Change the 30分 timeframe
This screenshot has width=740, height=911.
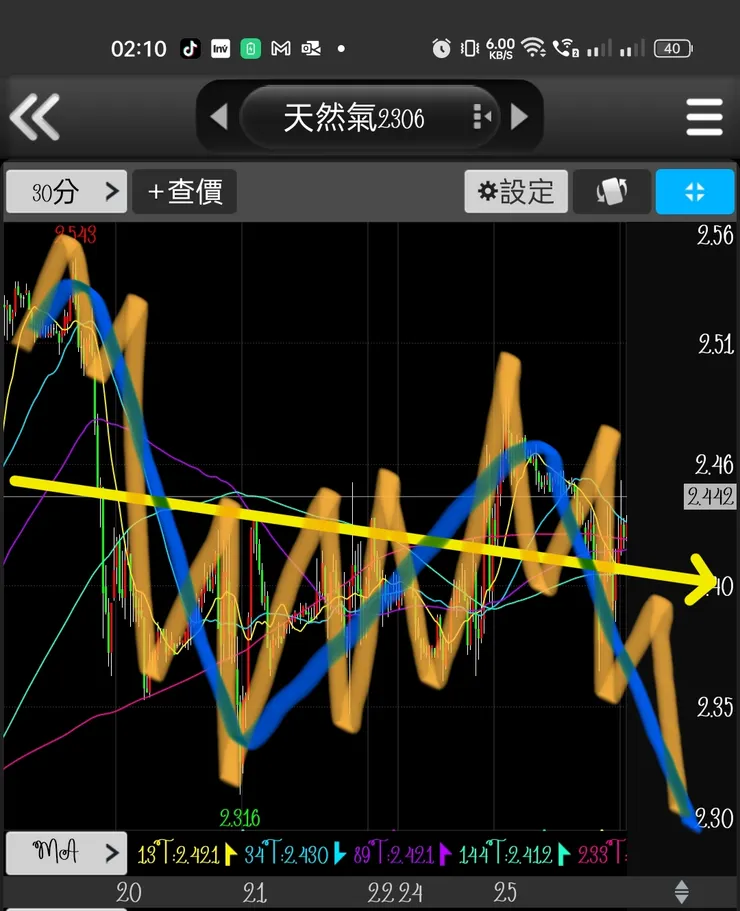66,191
